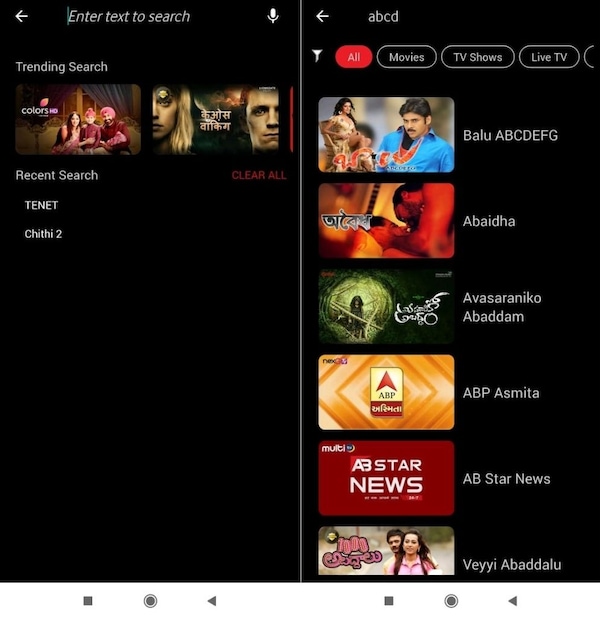Switch to the Live TV chip
Screen dimensions: 600x619
[x=548, y=57]
